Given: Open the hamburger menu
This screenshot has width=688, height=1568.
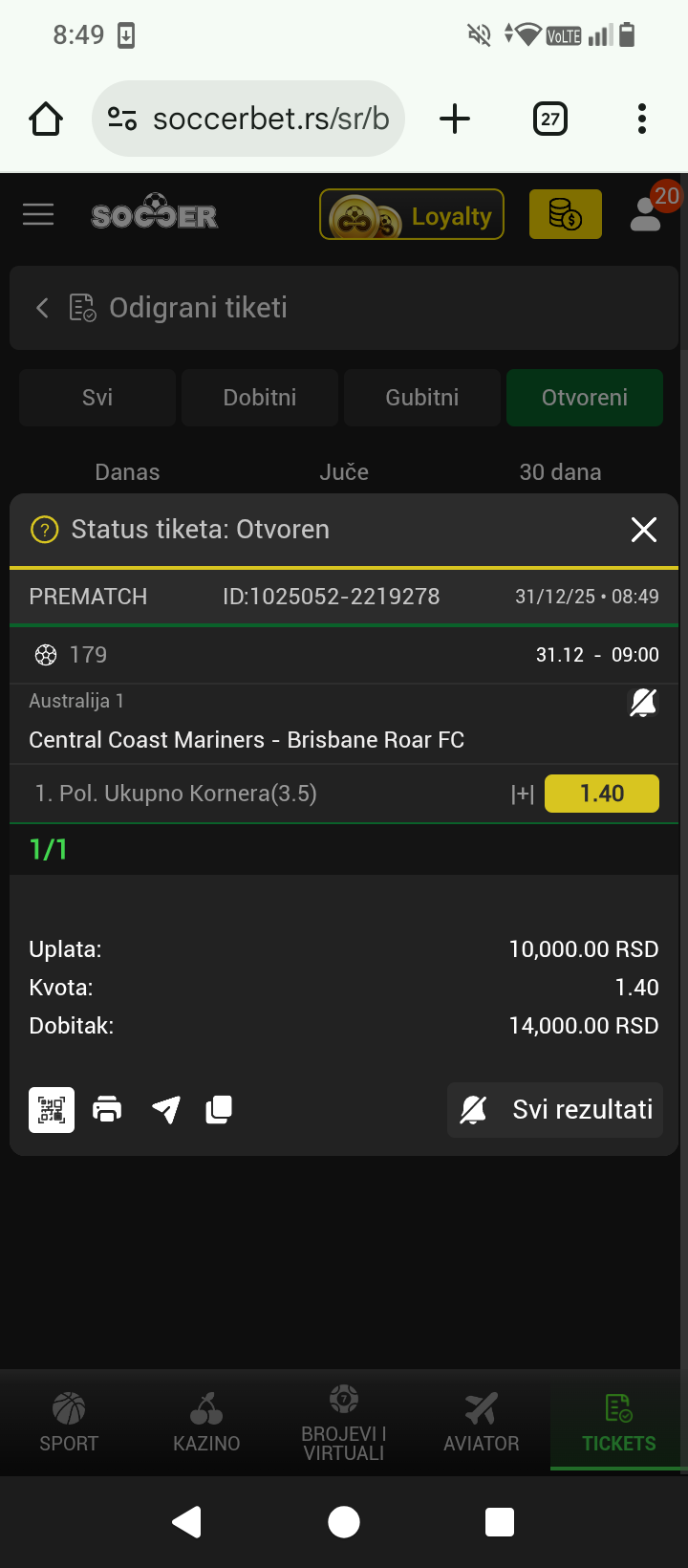Looking at the screenshot, I should (38, 214).
